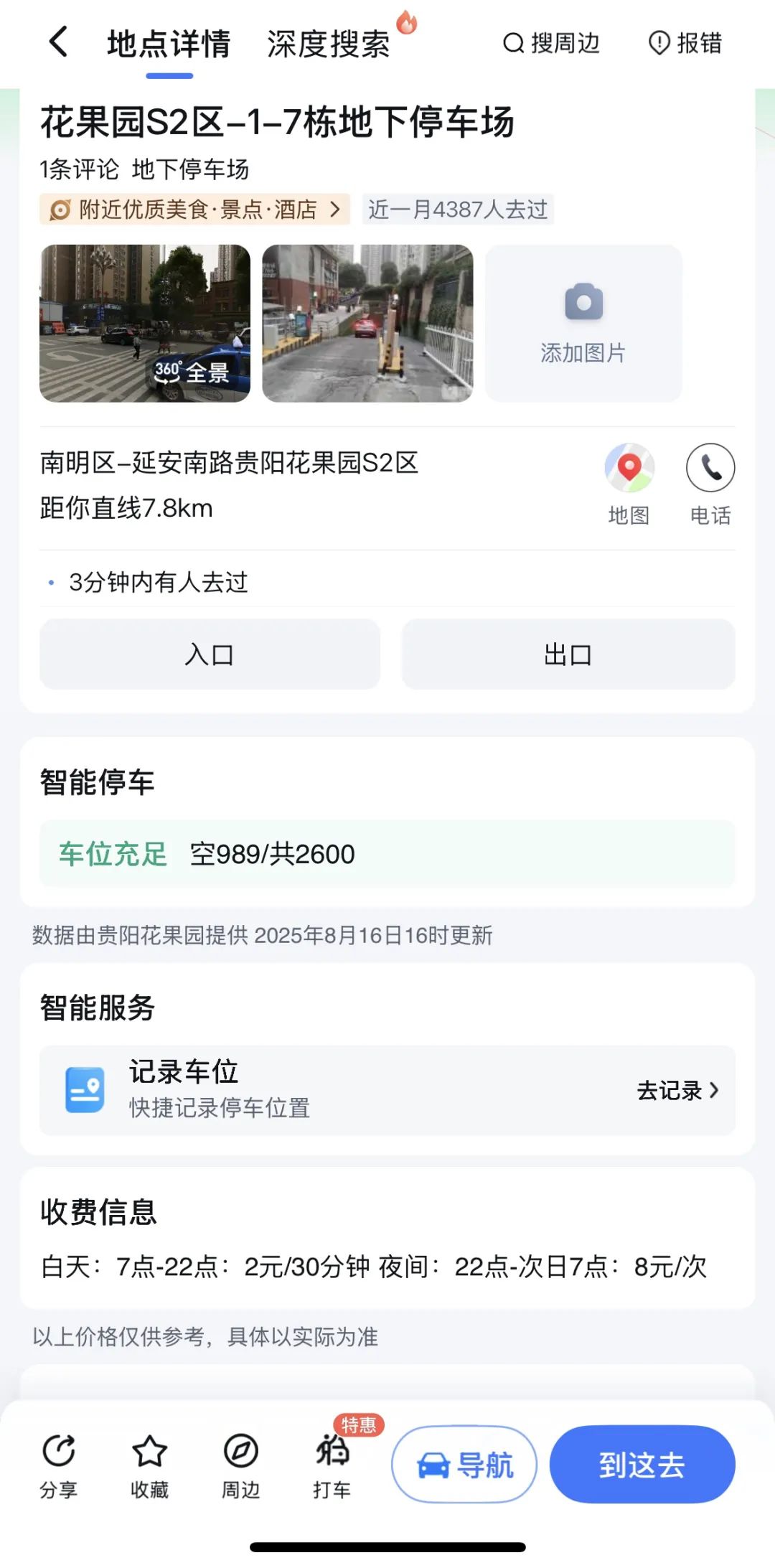
Task: Share this location via 分享
Action: [58, 1465]
